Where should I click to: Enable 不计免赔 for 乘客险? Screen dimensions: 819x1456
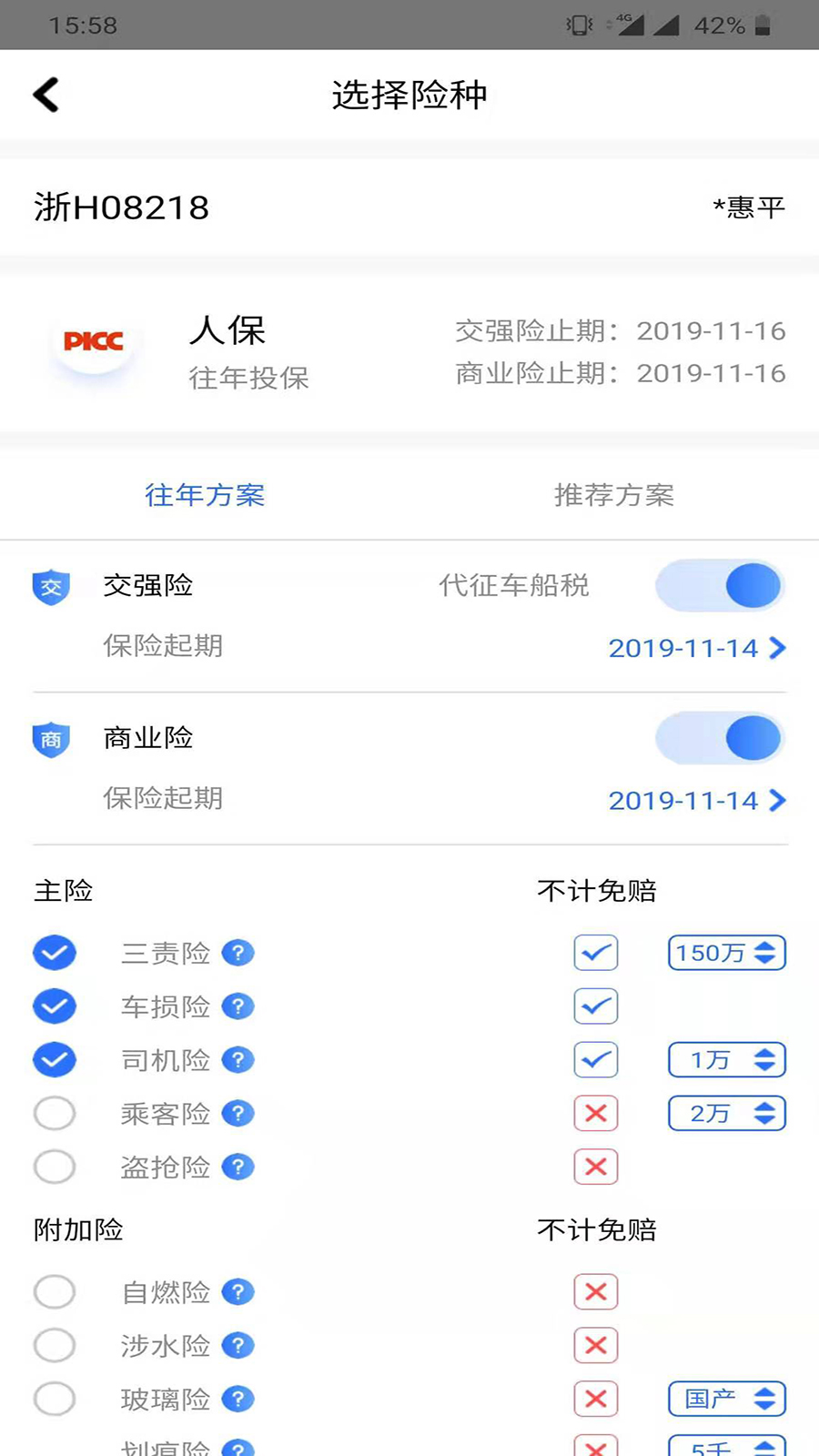click(x=595, y=1113)
